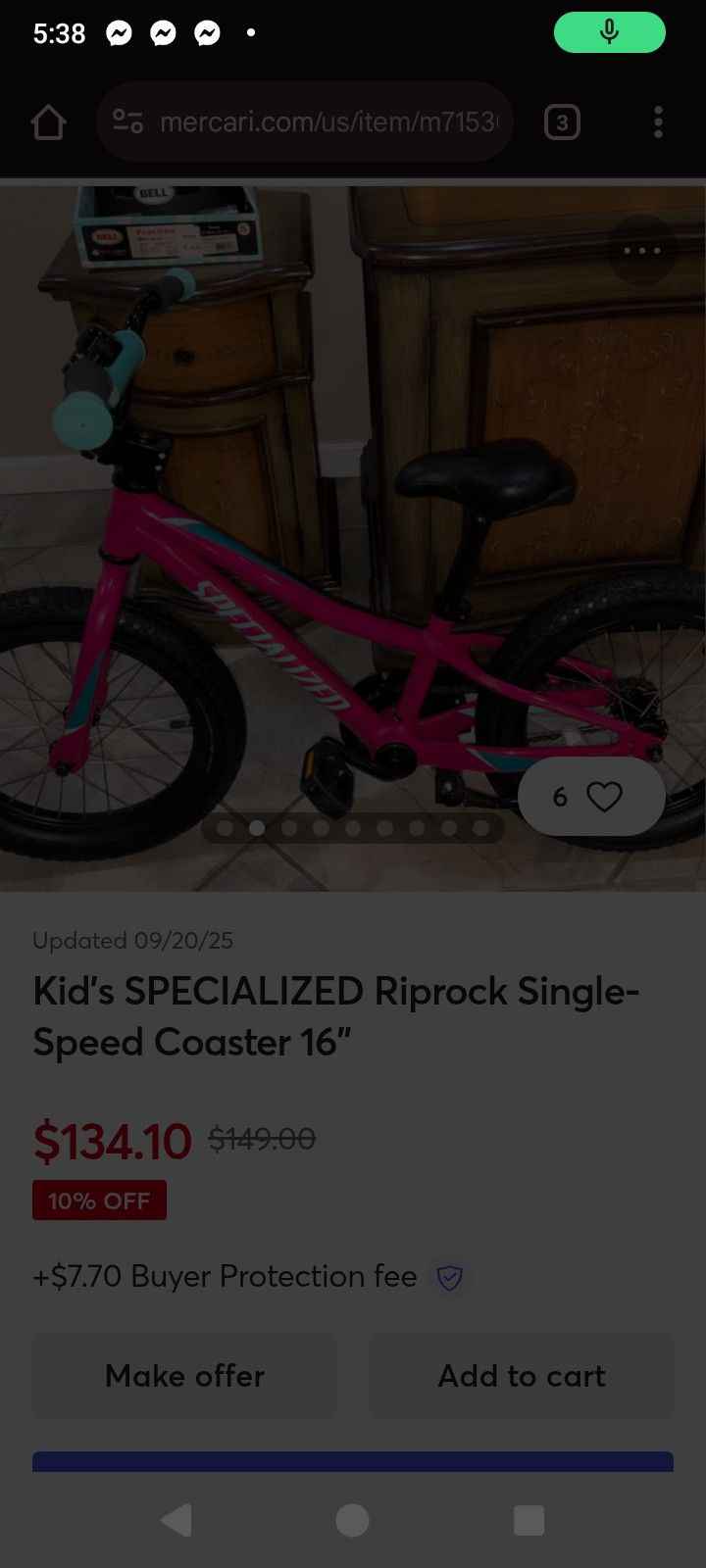This screenshot has height=1568, width=706.
Task: Tap the green microphone indicator
Action: point(610,32)
